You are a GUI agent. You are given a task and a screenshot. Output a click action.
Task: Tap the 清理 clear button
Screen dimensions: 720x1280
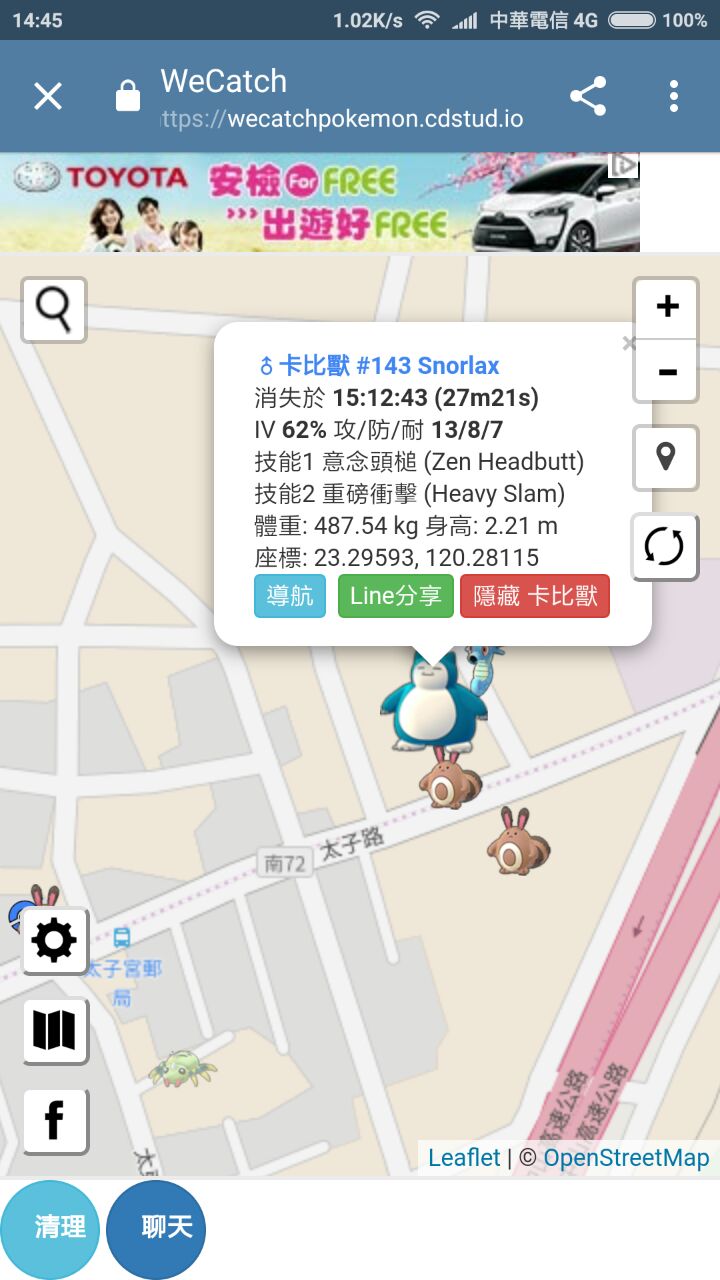[x=50, y=1228]
